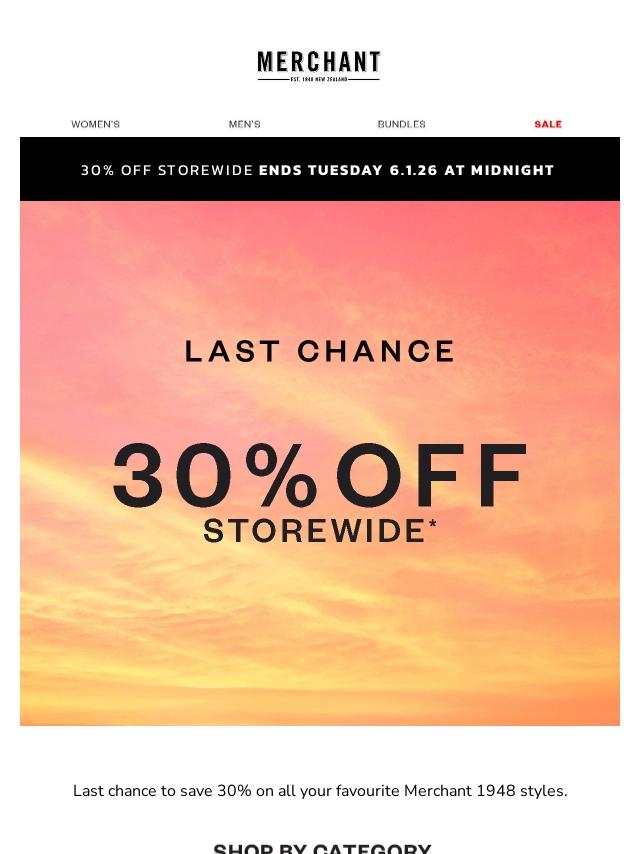Tap the Merchant logo at the top

(x=319, y=66)
